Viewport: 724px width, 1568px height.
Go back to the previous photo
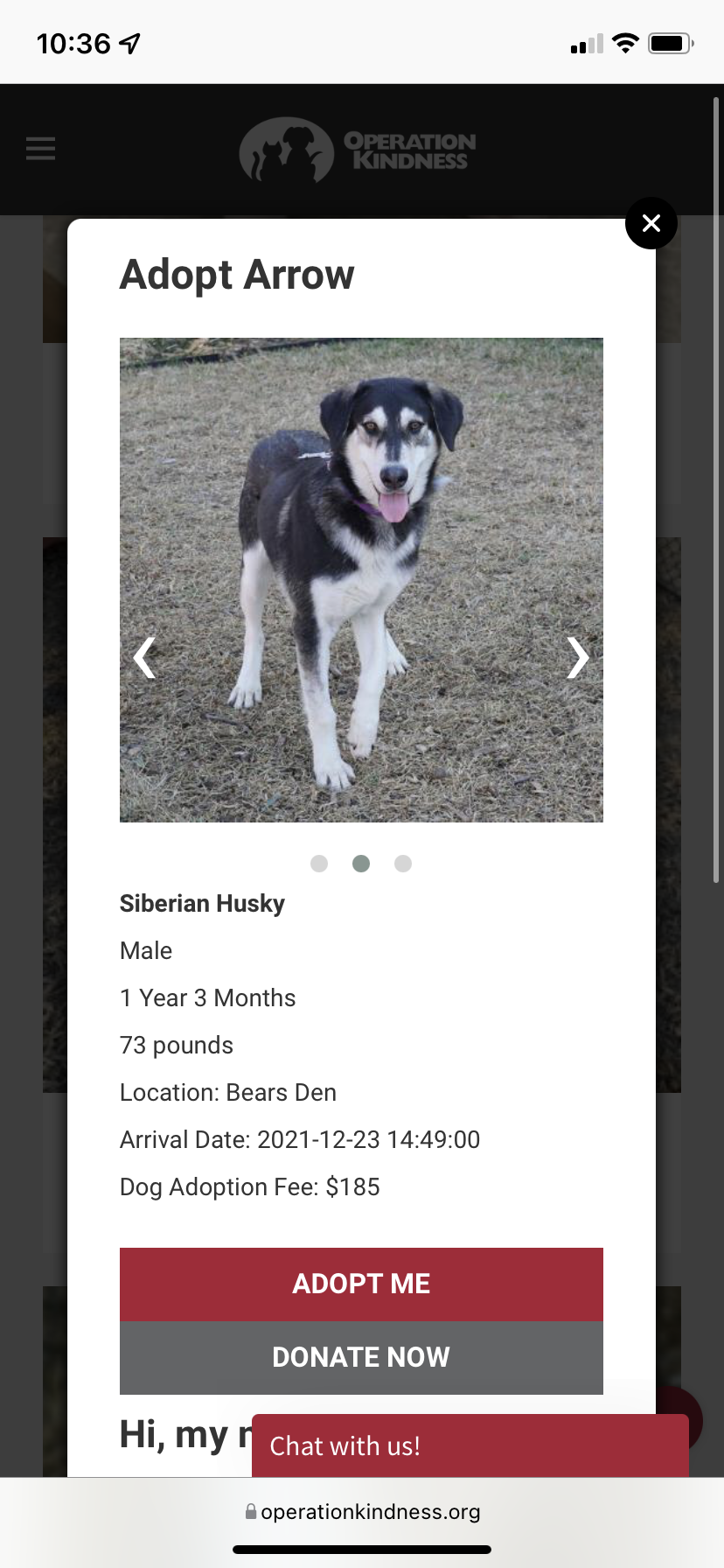tap(144, 658)
